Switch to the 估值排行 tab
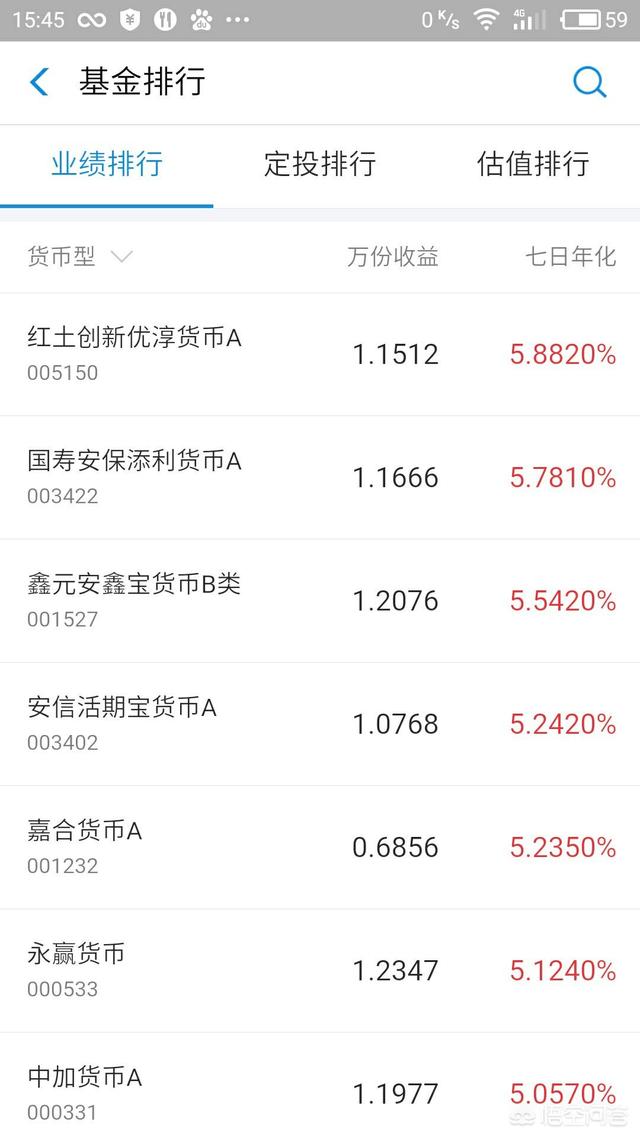The width and height of the screenshot is (640, 1138). click(533, 164)
